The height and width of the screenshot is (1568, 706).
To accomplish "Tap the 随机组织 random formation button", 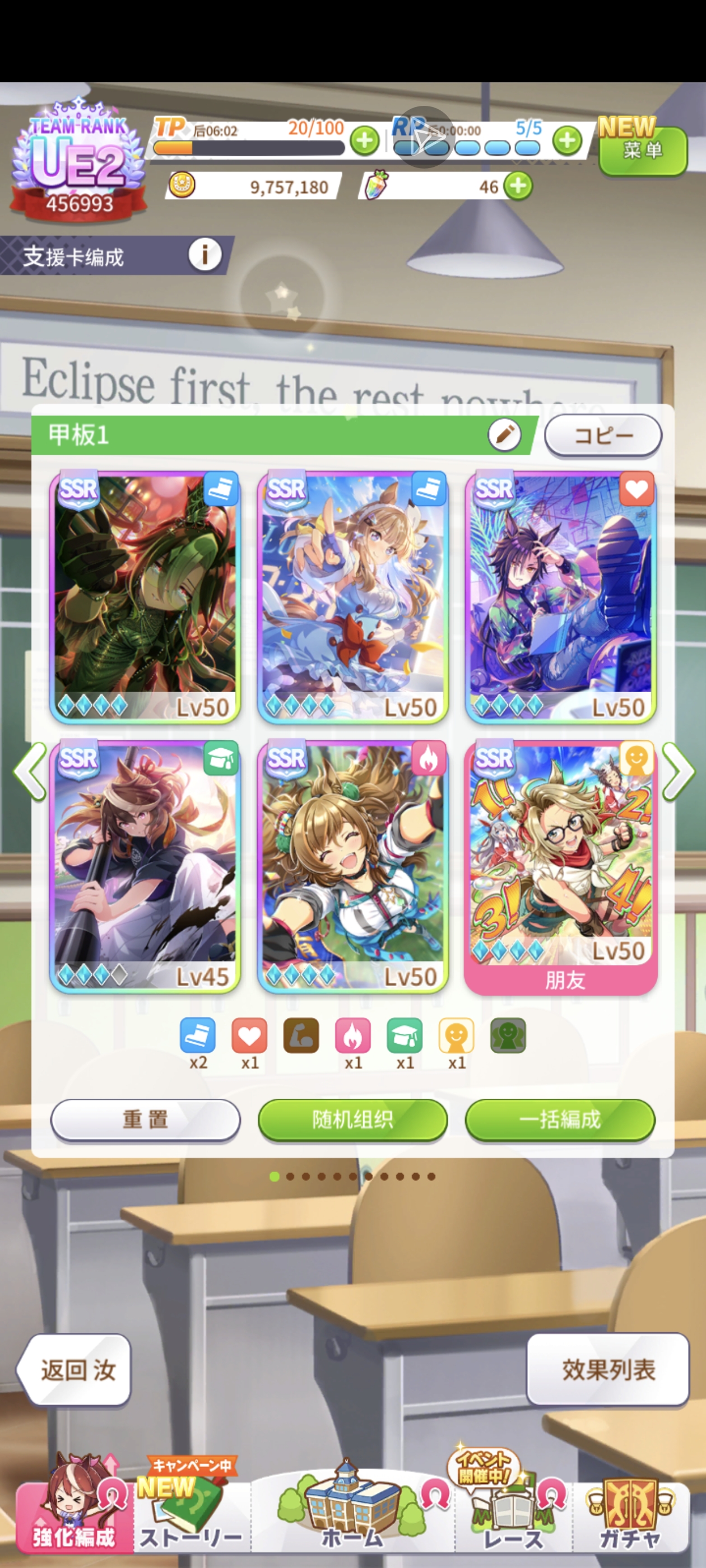I will (x=352, y=1119).
